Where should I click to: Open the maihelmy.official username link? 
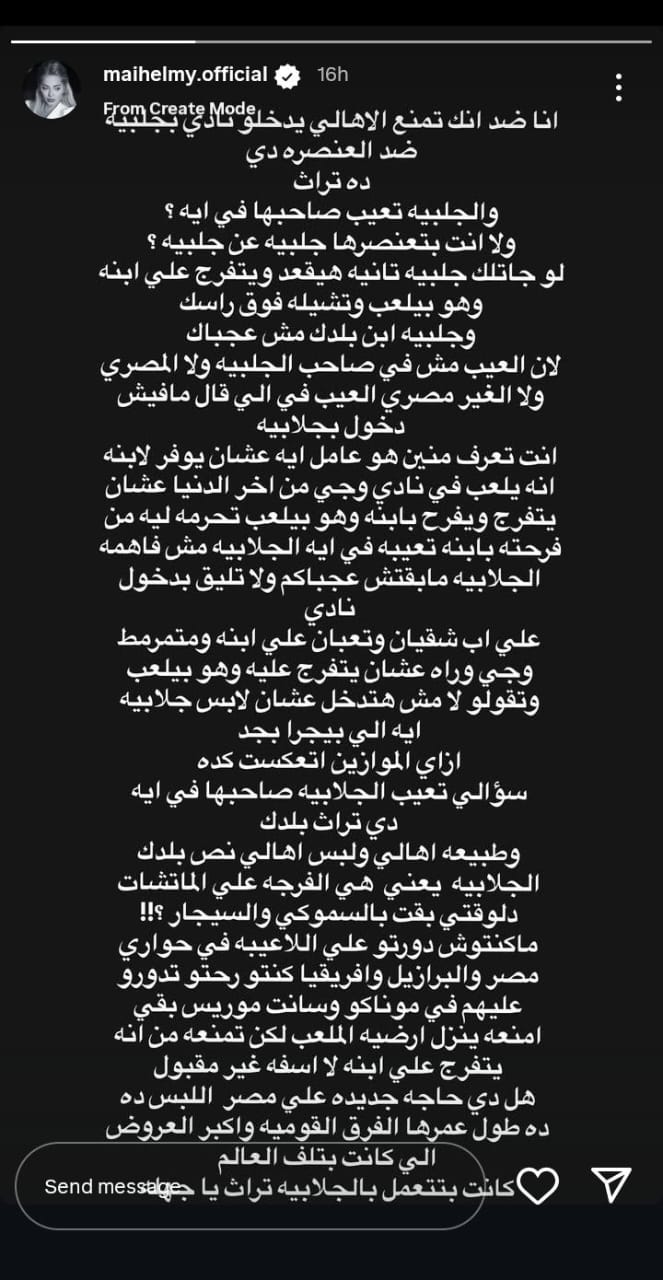[185, 75]
